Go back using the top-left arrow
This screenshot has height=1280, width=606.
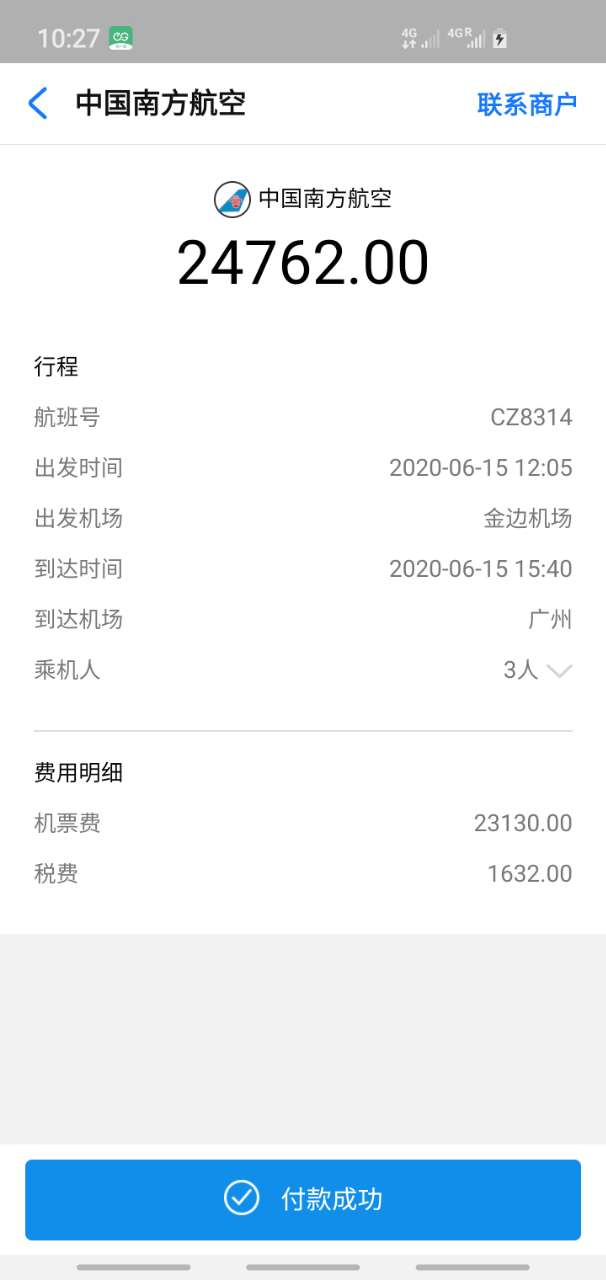click(x=38, y=103)
